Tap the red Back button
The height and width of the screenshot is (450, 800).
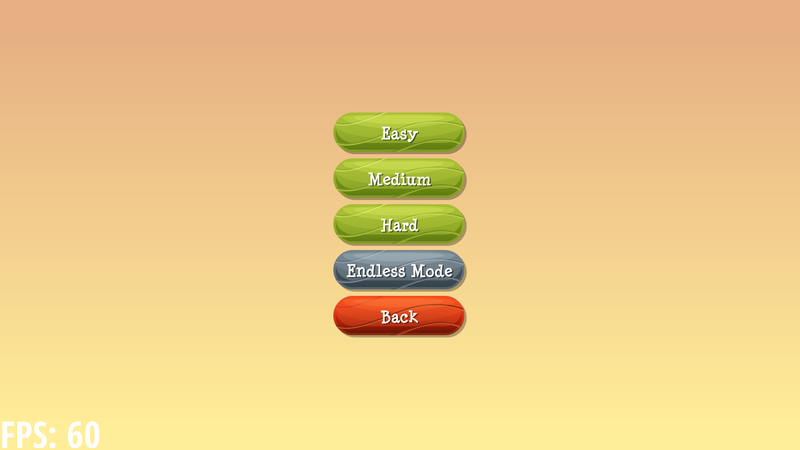pyautogui.click(x=399, y=316)
